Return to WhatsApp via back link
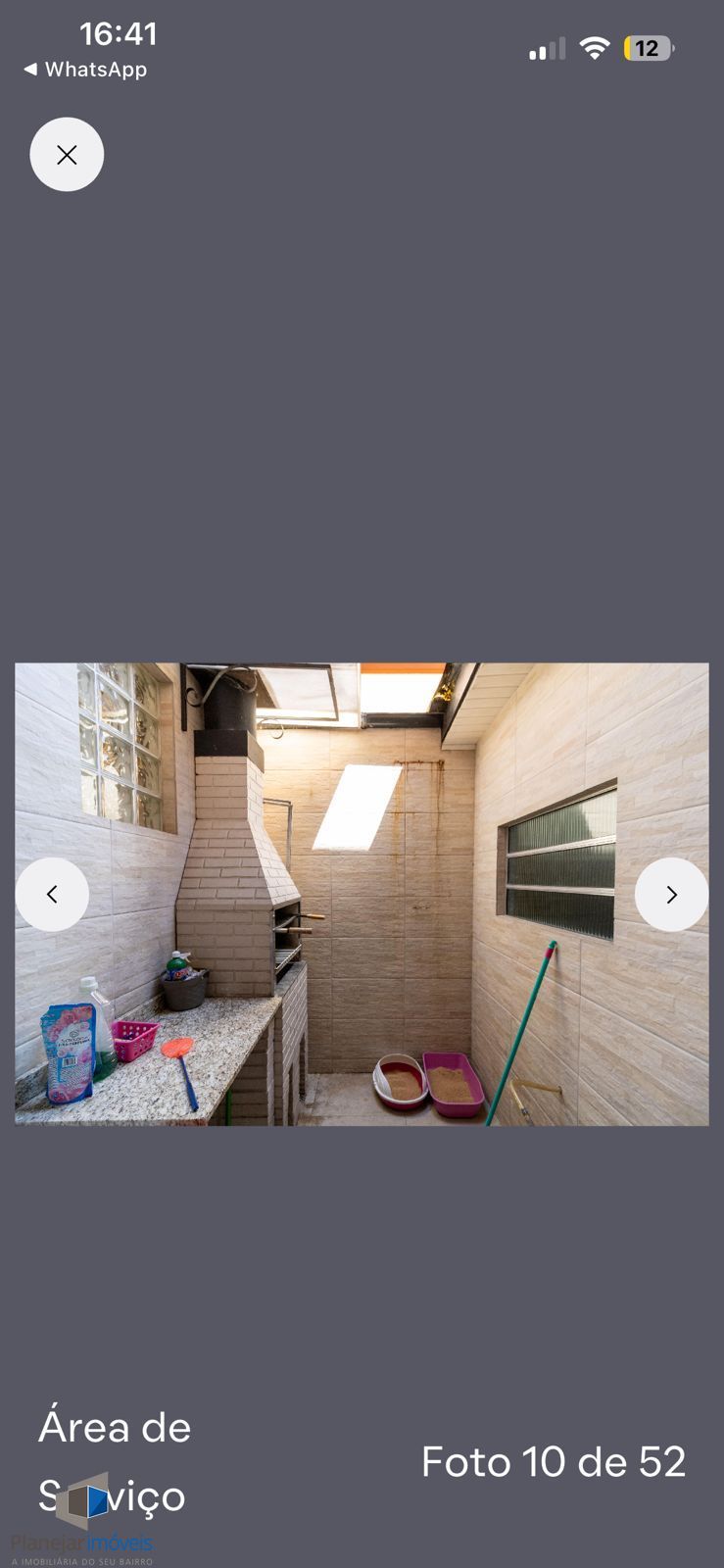Image resolution: width=724 pixels, height=1568 pixels. (85, 70)
